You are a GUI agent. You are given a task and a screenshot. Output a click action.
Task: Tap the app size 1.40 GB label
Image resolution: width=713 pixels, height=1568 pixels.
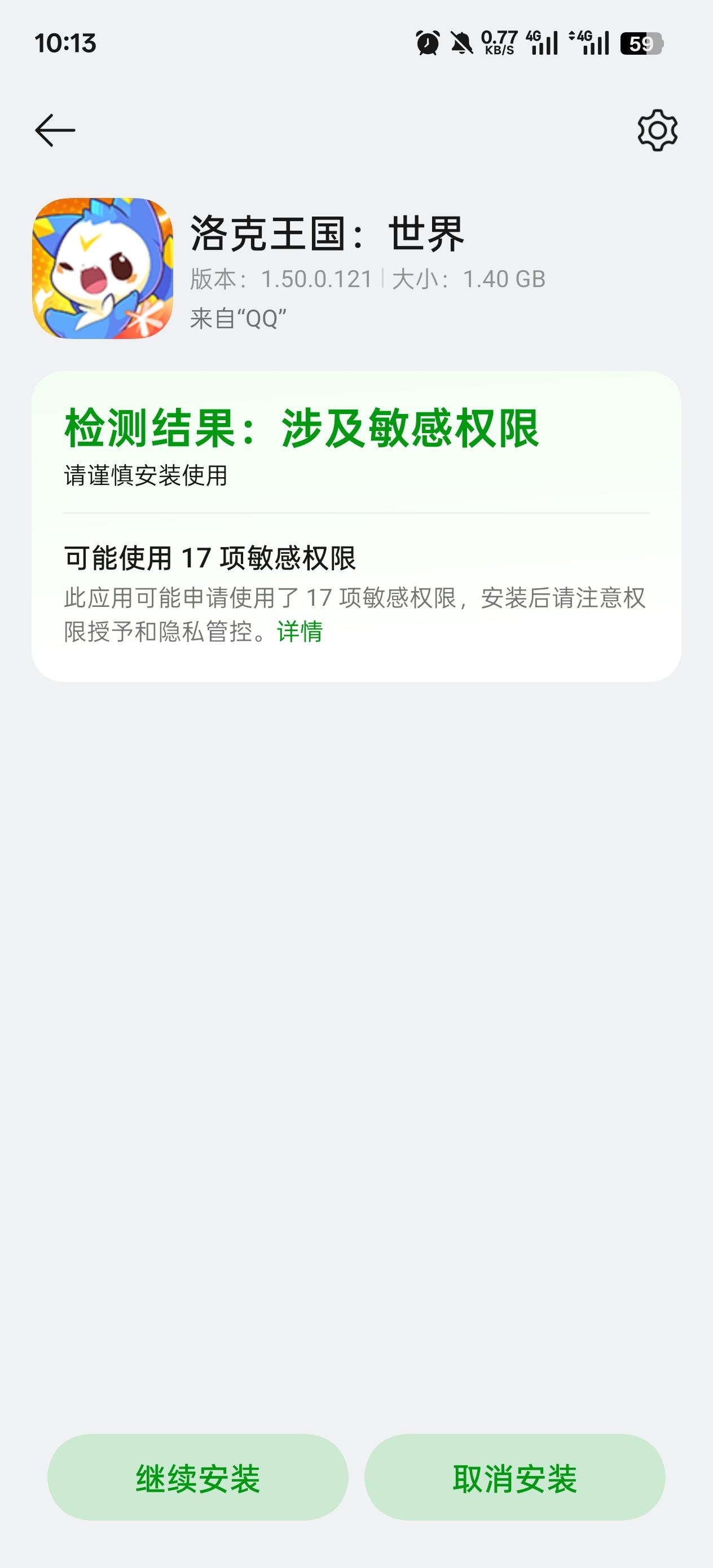click(504, 279)
